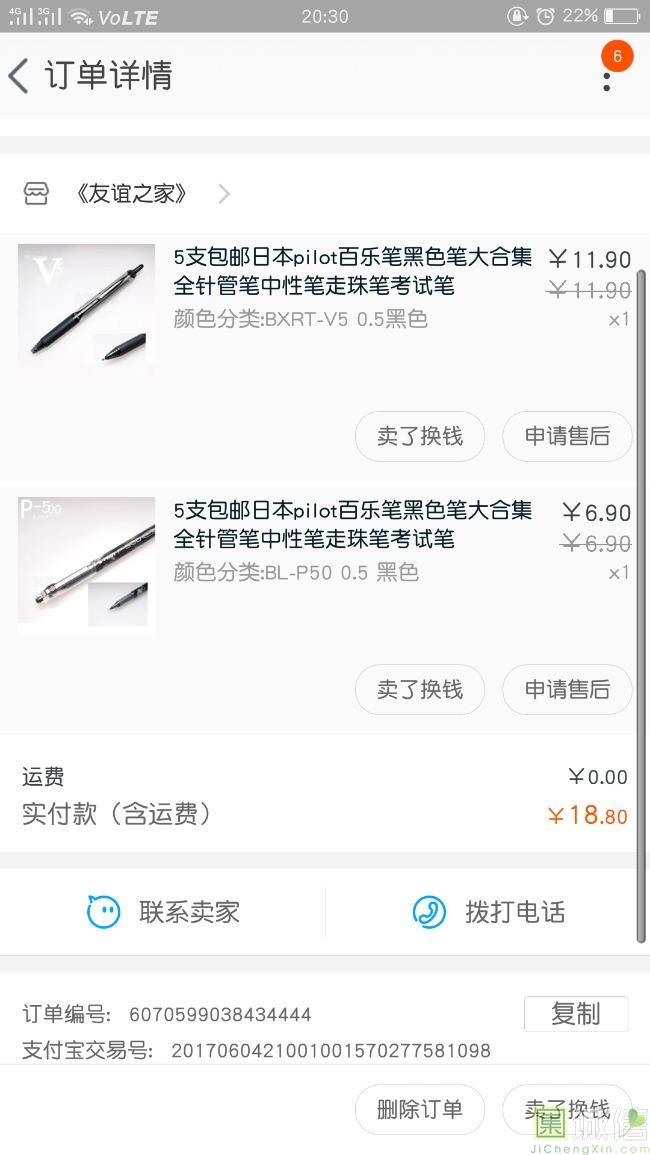
Task: Call the seller with 拨打电话
Action: (x=489, y=912)
